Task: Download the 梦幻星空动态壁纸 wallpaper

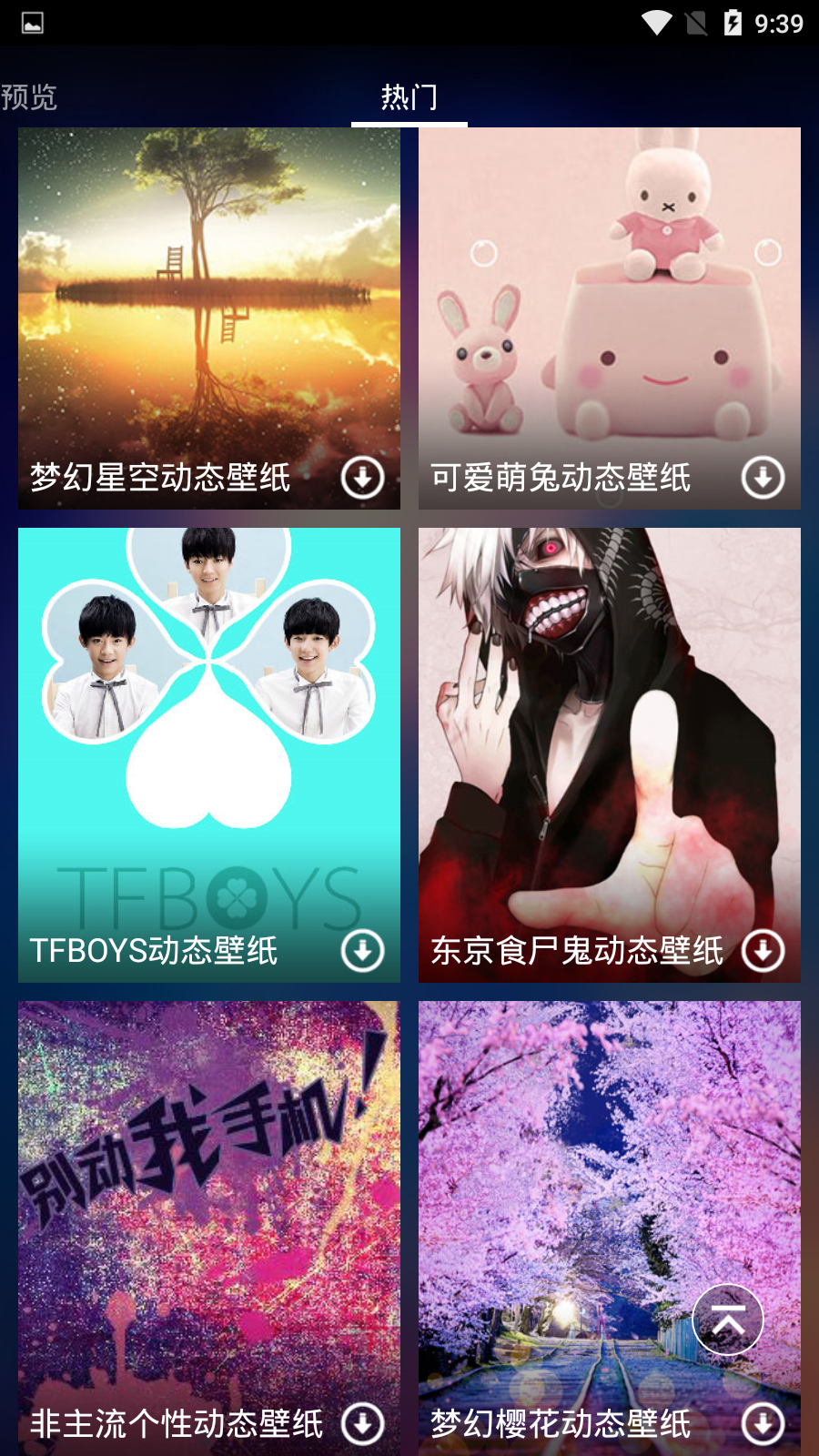Action: click(362, 477)
